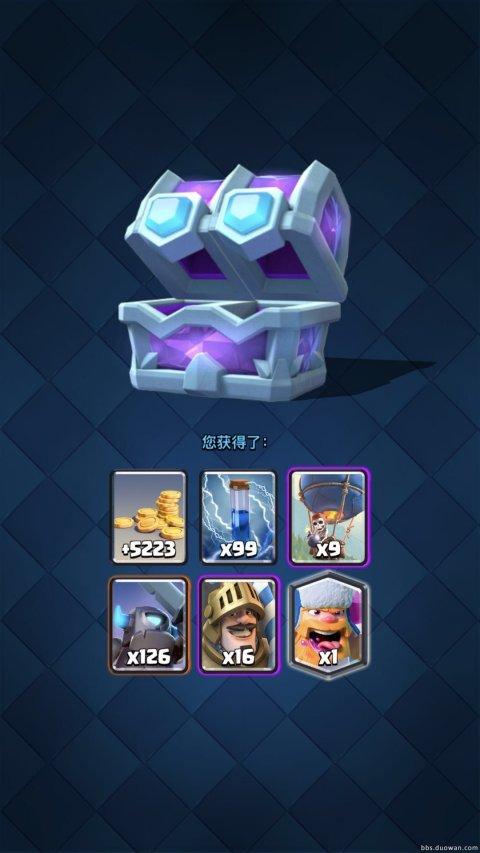Screen dimensions: 480x853
Task: Select the lightning potion x99 card
Action: pyautogui.click(x=238, y=517)
